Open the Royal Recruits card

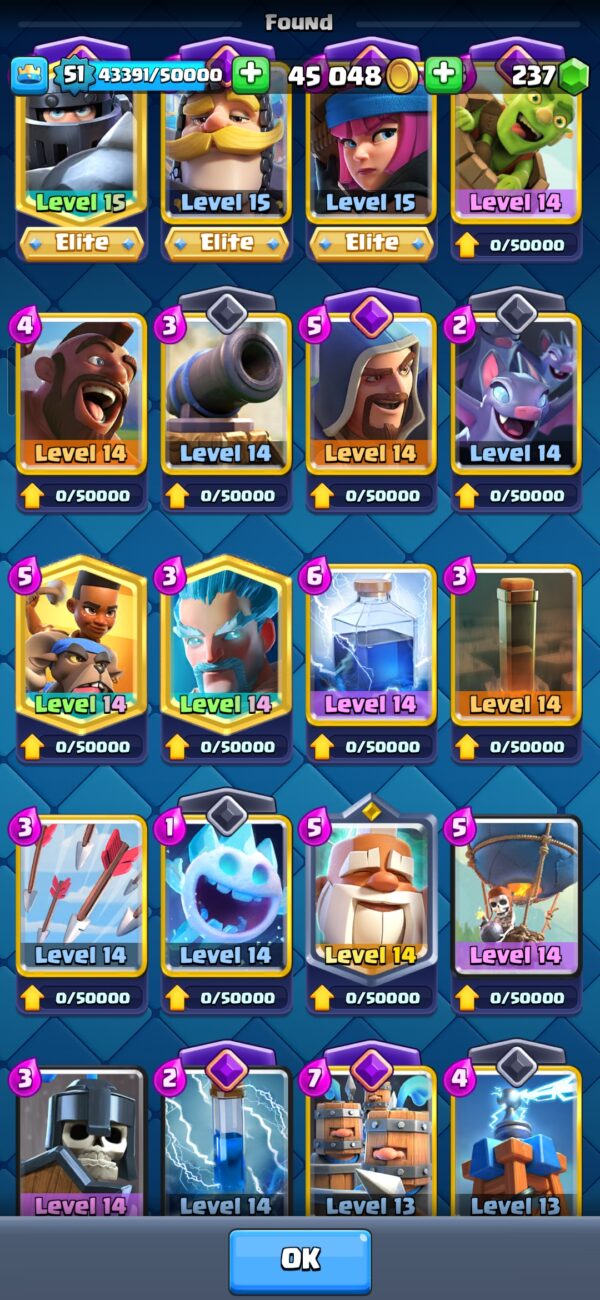371,1140
